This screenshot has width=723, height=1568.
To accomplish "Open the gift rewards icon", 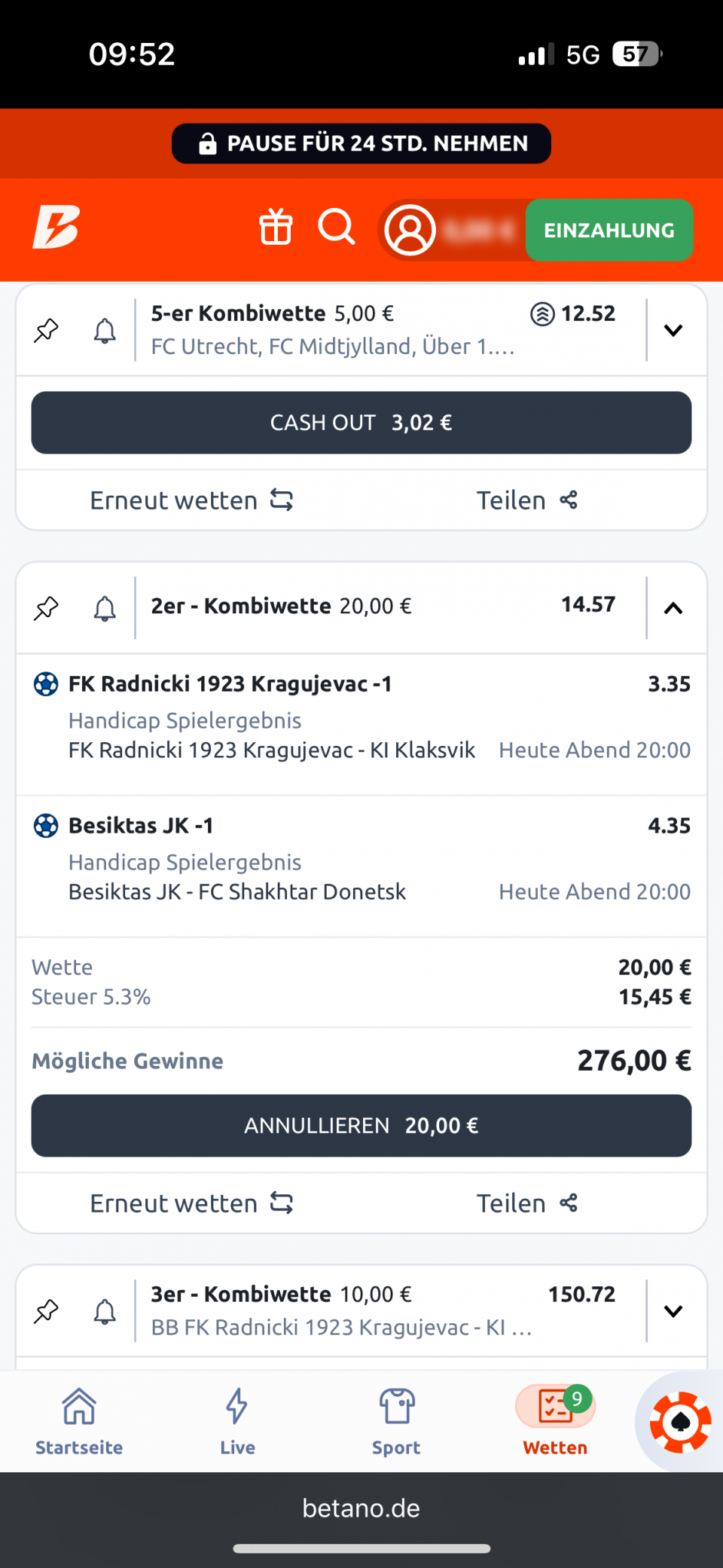I will pyautogui.click(x=276, y=227).
